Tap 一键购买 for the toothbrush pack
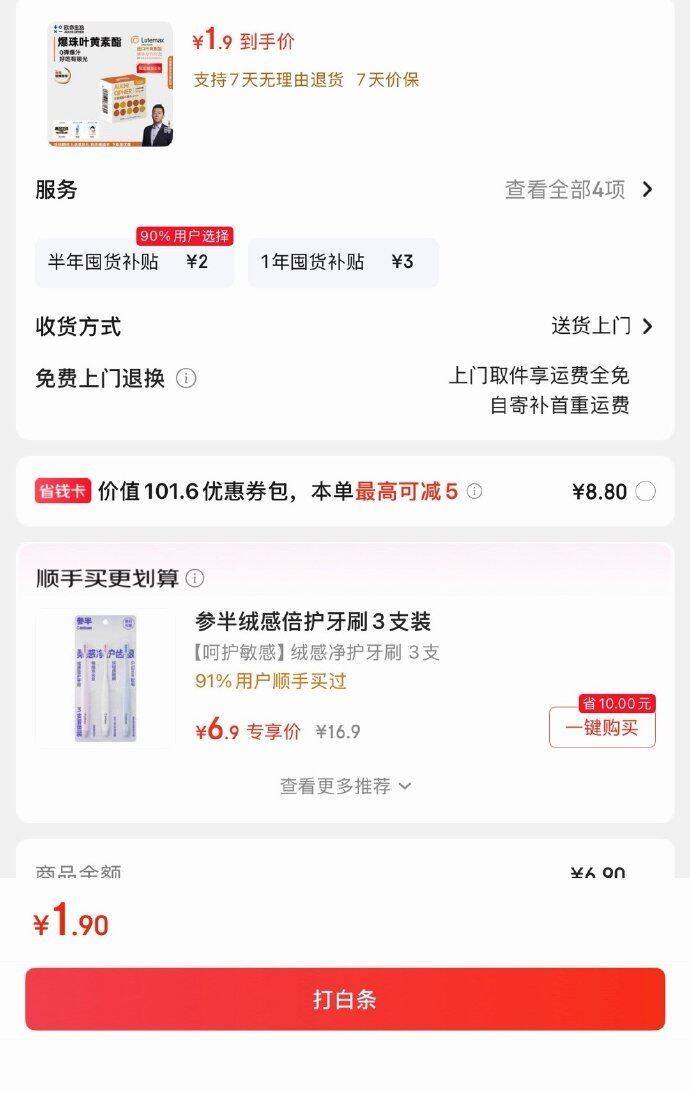690x1094 pixels. pyautogui.click(x=602, y=728)
